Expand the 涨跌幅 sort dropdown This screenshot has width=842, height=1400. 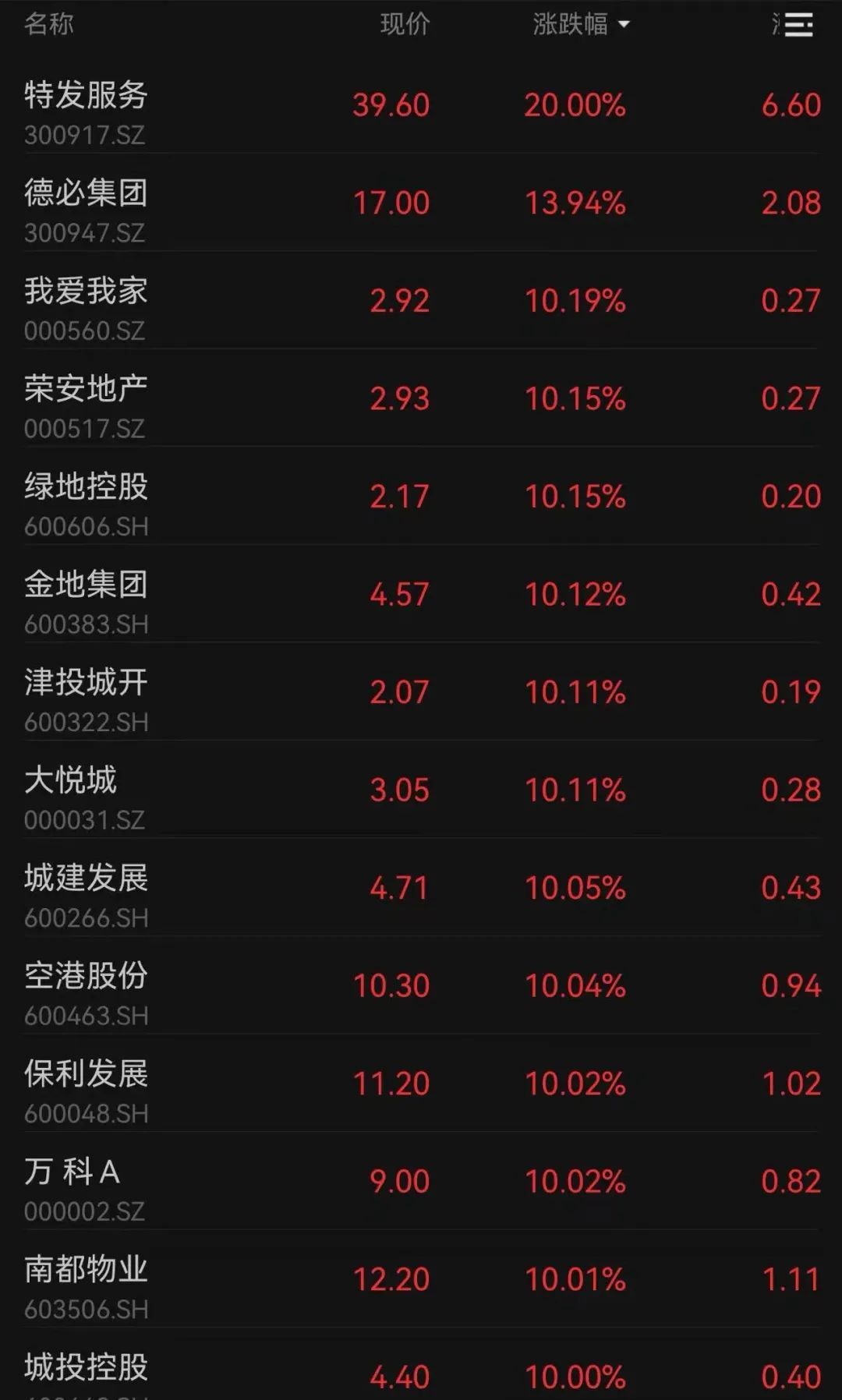(x=624, y=24)
